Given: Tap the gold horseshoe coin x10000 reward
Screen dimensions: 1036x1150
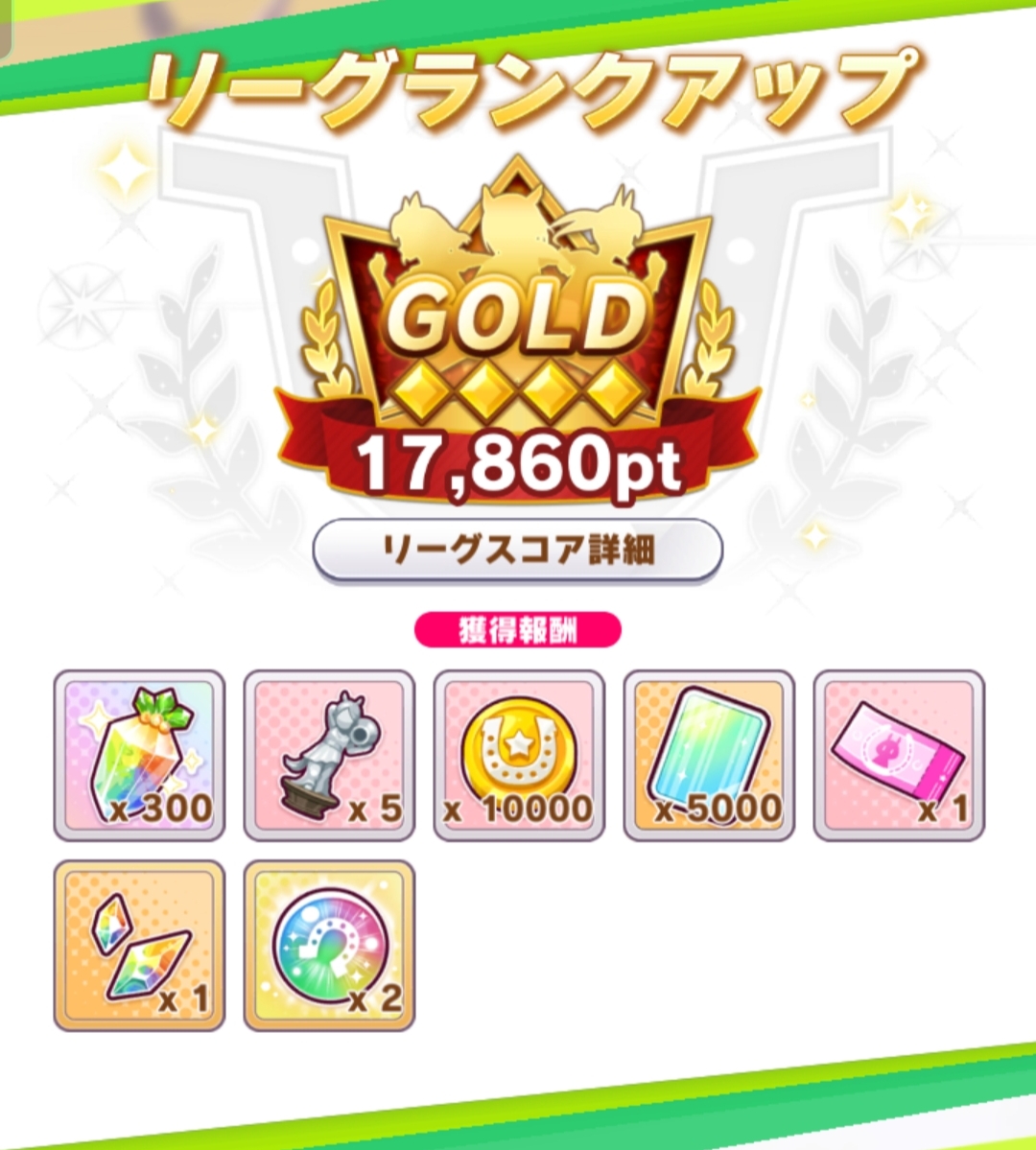Looking at the screenshot, I should [x=520, y=755].
